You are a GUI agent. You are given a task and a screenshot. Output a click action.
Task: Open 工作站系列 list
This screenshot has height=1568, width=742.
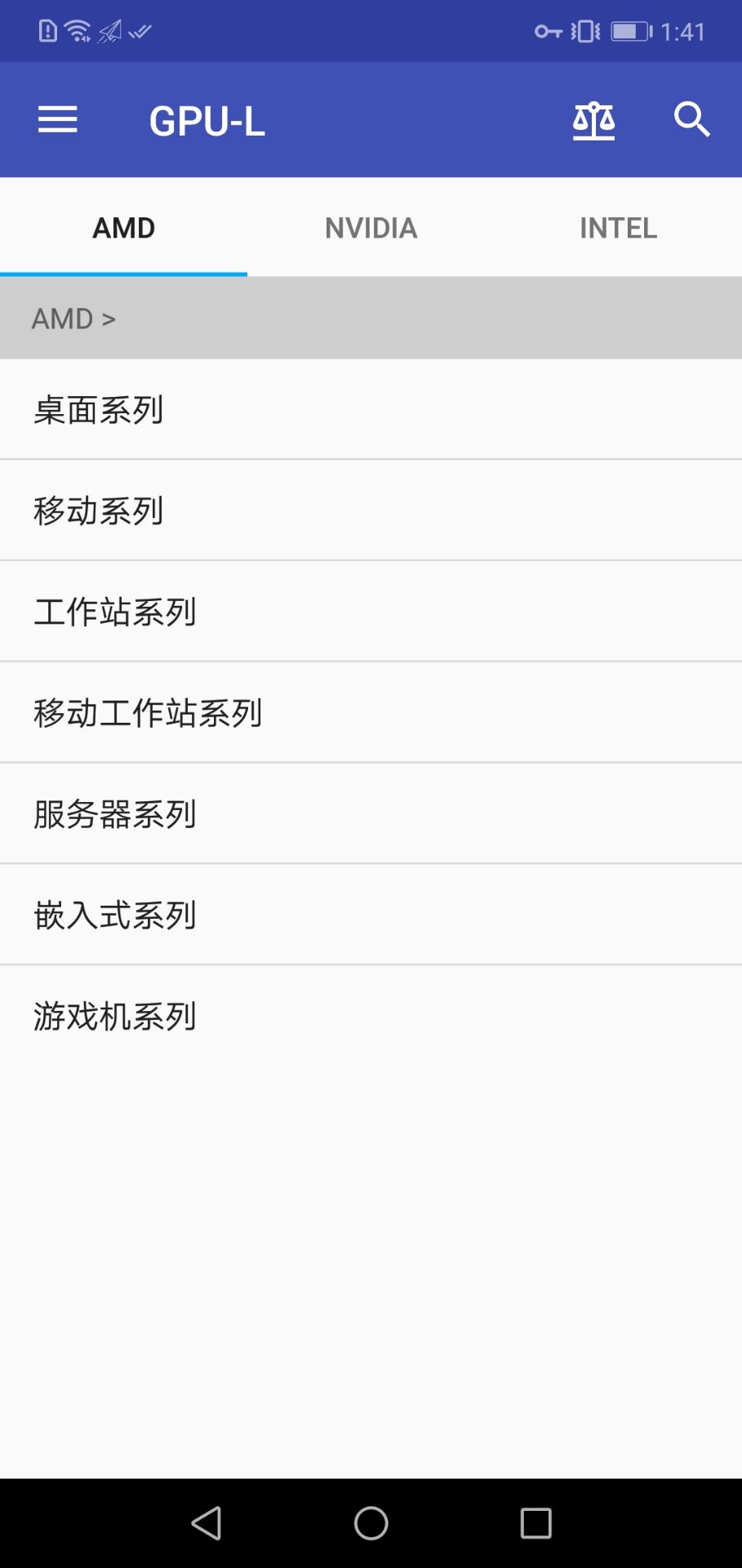pyautogui.click(x=371, y=612)
